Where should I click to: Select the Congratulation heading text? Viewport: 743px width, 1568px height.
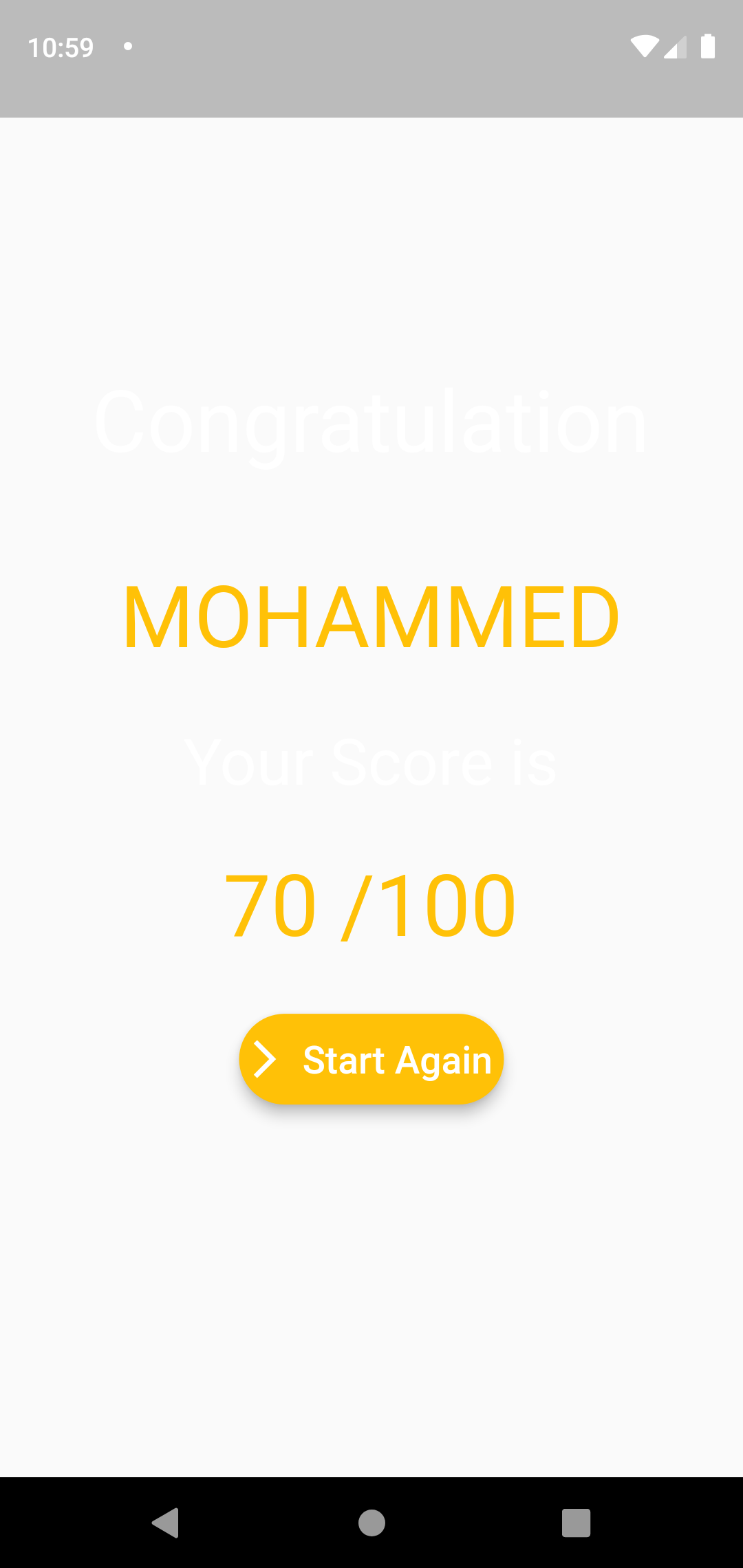pyautogui.click(x=370, y=424)
